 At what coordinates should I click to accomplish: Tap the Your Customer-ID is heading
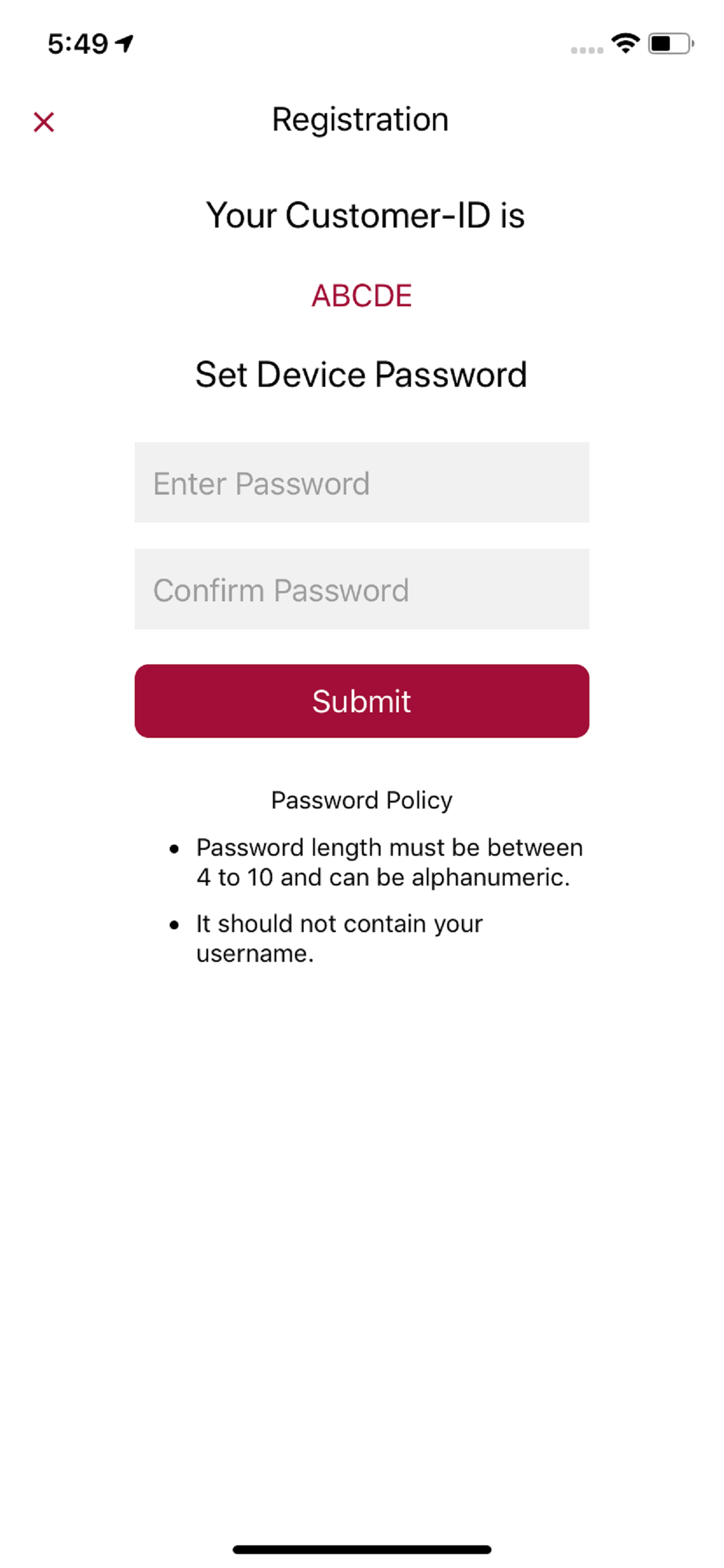coord(365,215)
